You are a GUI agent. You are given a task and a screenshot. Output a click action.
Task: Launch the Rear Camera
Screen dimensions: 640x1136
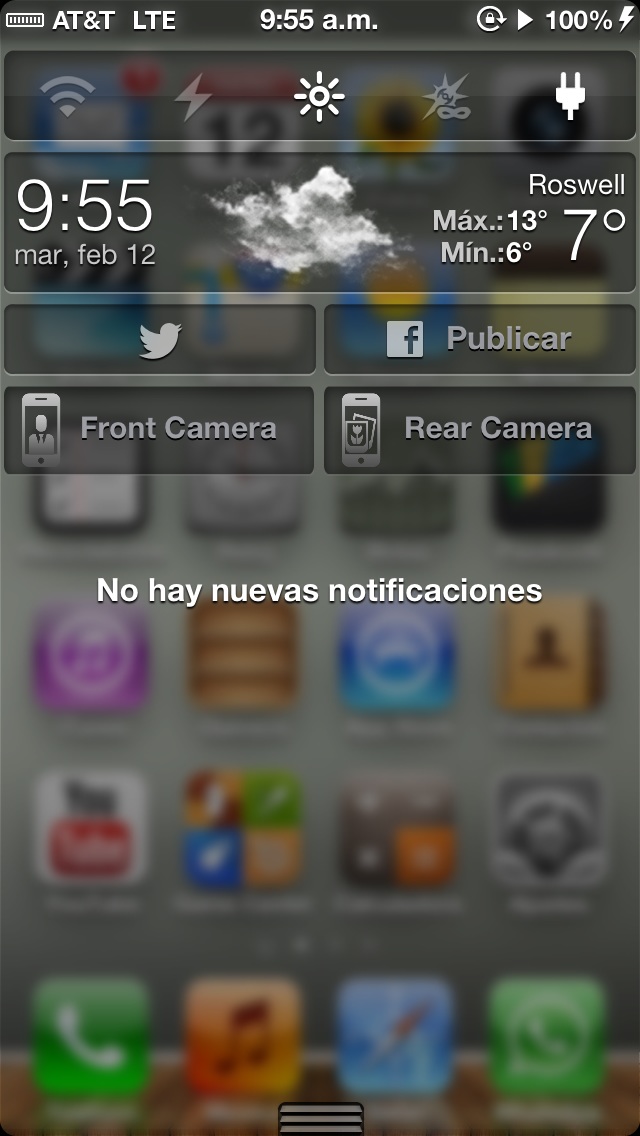tap(480, 430)
